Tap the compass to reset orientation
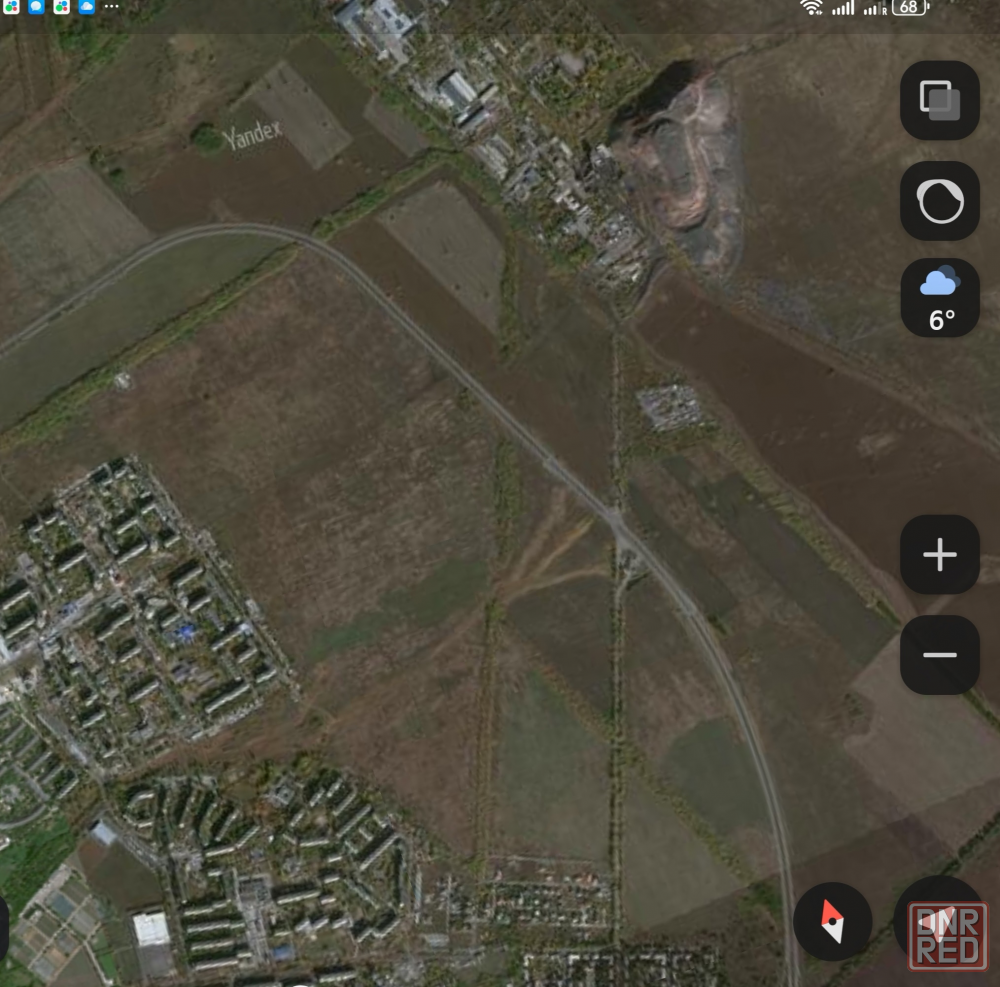1000x987 pixels. pos(832,921)
